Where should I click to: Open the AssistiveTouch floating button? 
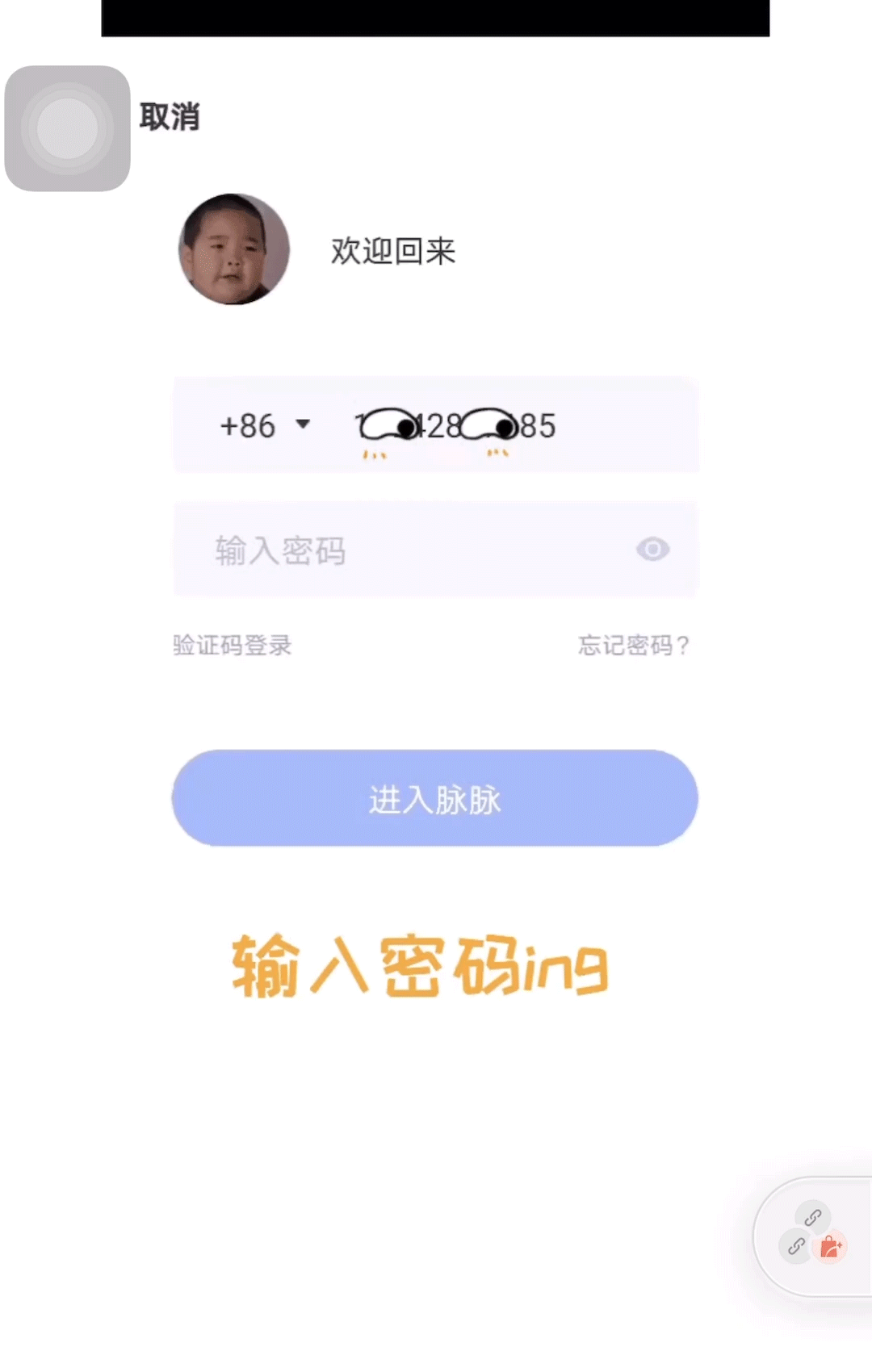(x=68, y=128)
